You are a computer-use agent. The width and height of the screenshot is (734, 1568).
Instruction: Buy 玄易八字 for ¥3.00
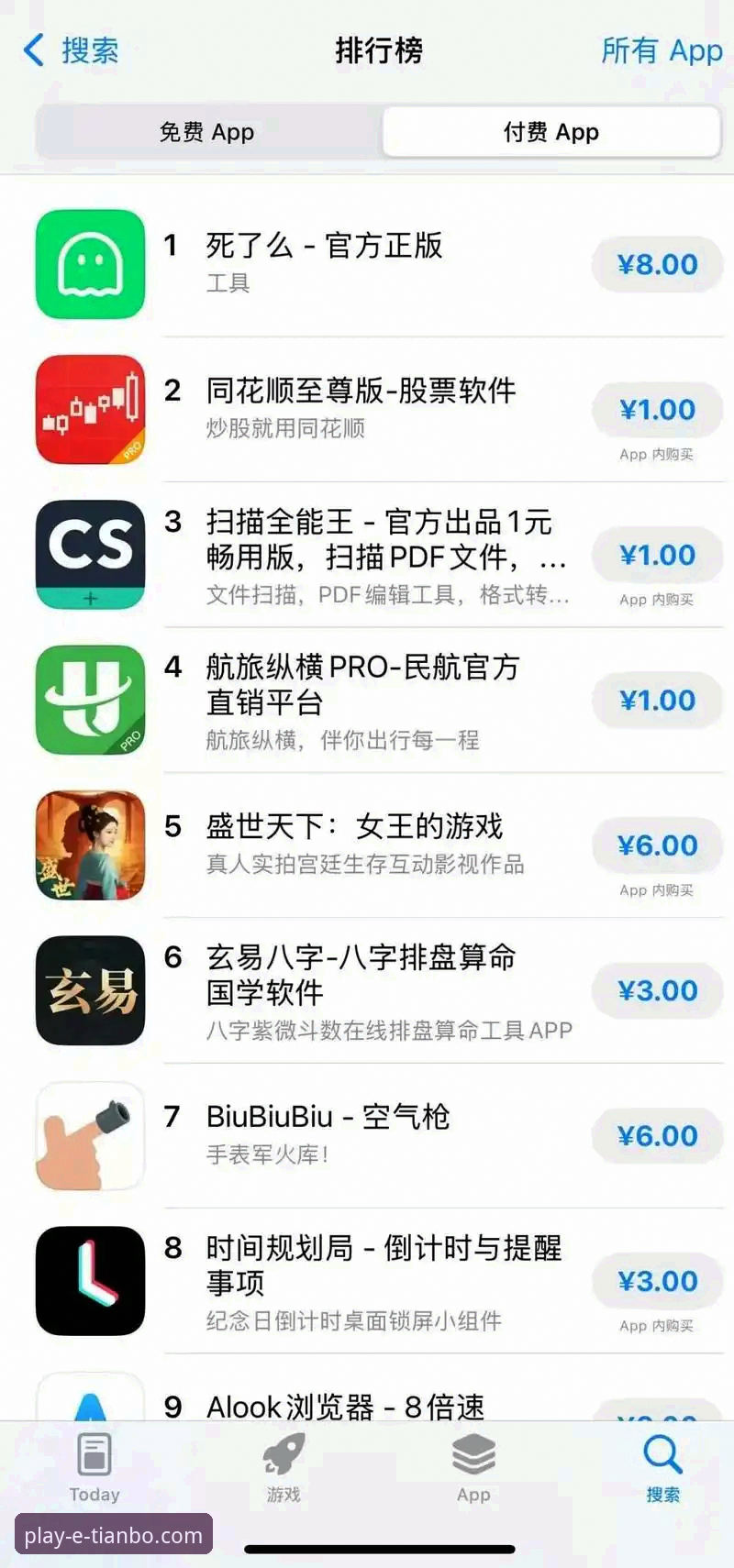pos(658,990)
